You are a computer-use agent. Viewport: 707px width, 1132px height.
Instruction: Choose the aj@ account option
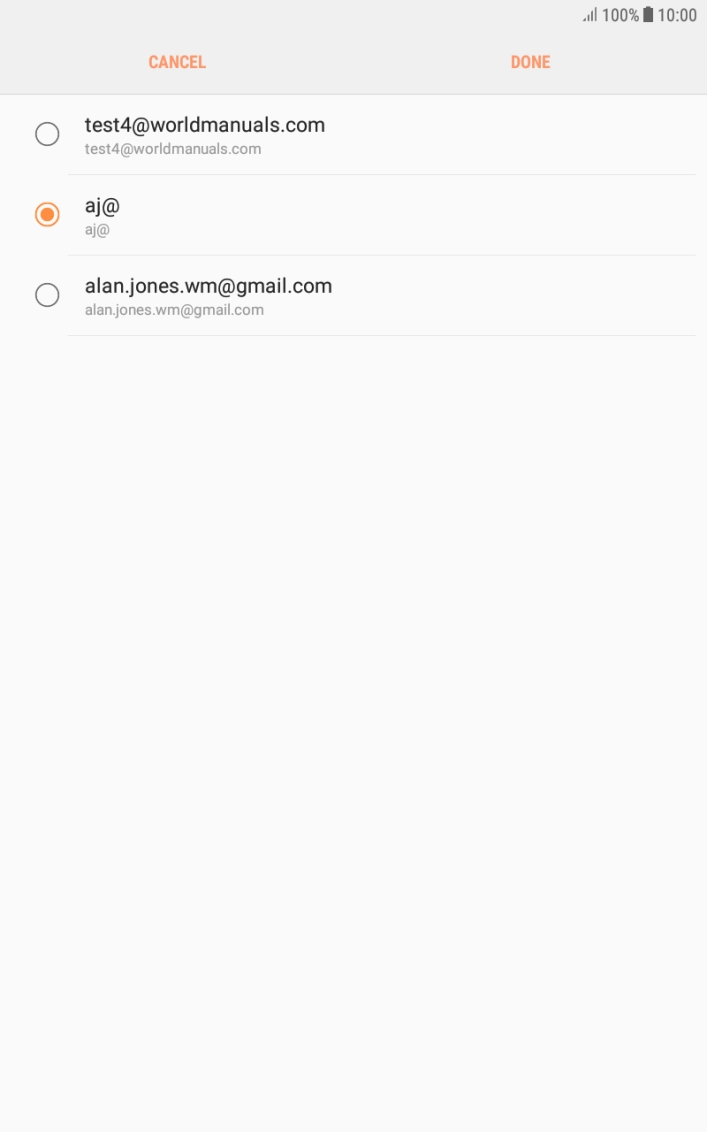pyautogui.click(x=47, y=214)
